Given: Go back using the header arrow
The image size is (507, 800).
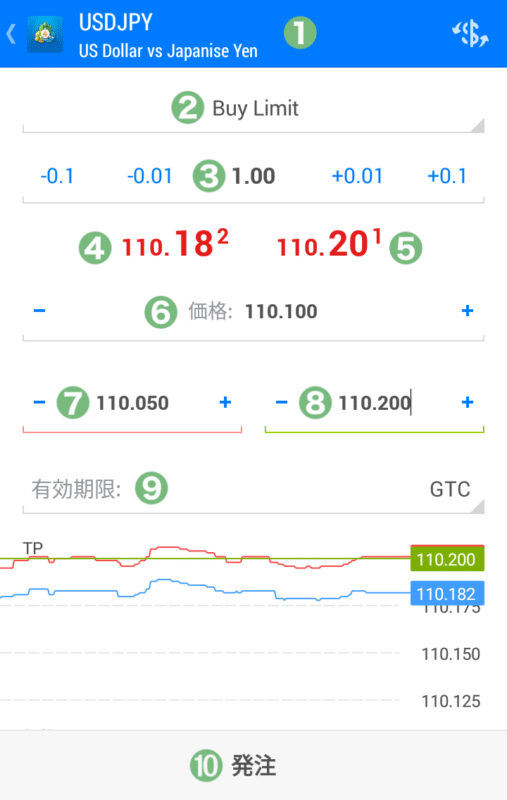Looking at the screenshot, I should pos(11,34).
